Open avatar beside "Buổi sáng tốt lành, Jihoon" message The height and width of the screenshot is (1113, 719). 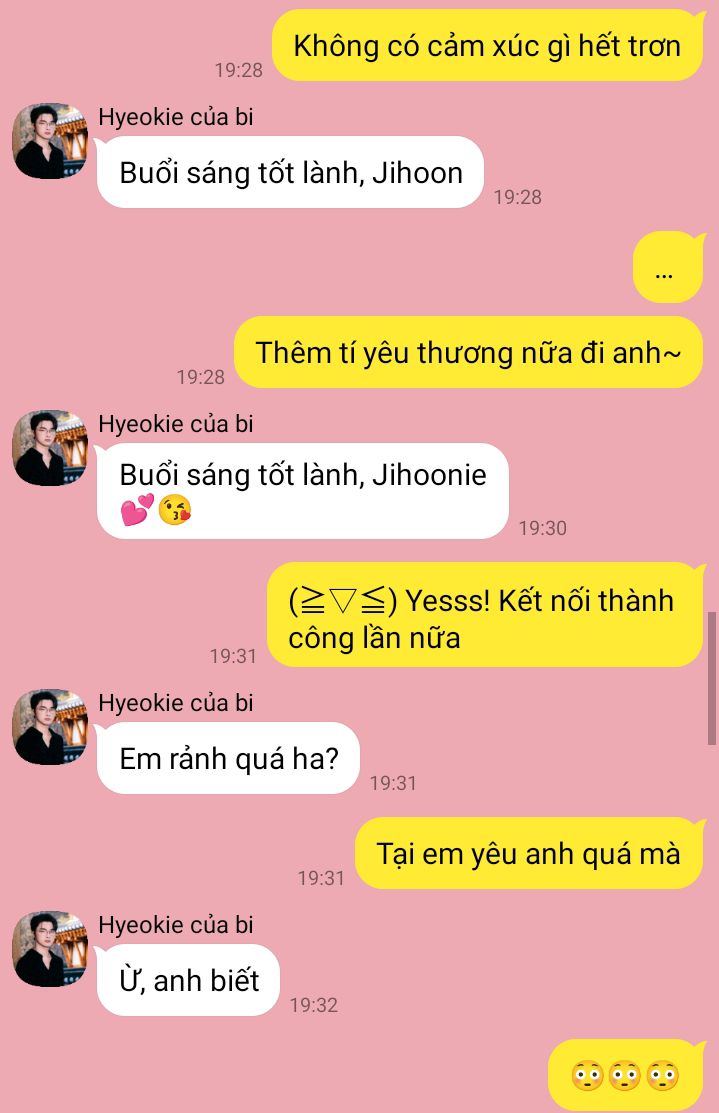(50, 141)
